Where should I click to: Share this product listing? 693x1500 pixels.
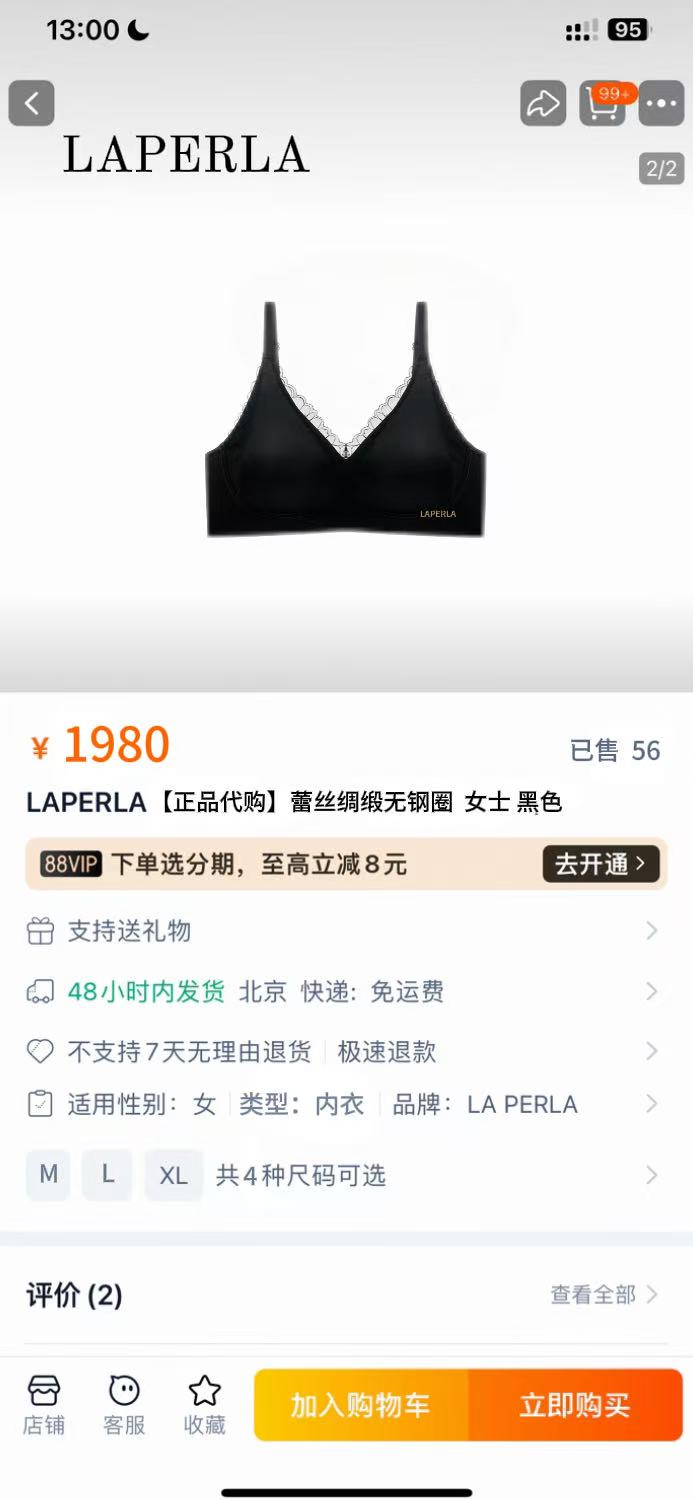(543, 103)
